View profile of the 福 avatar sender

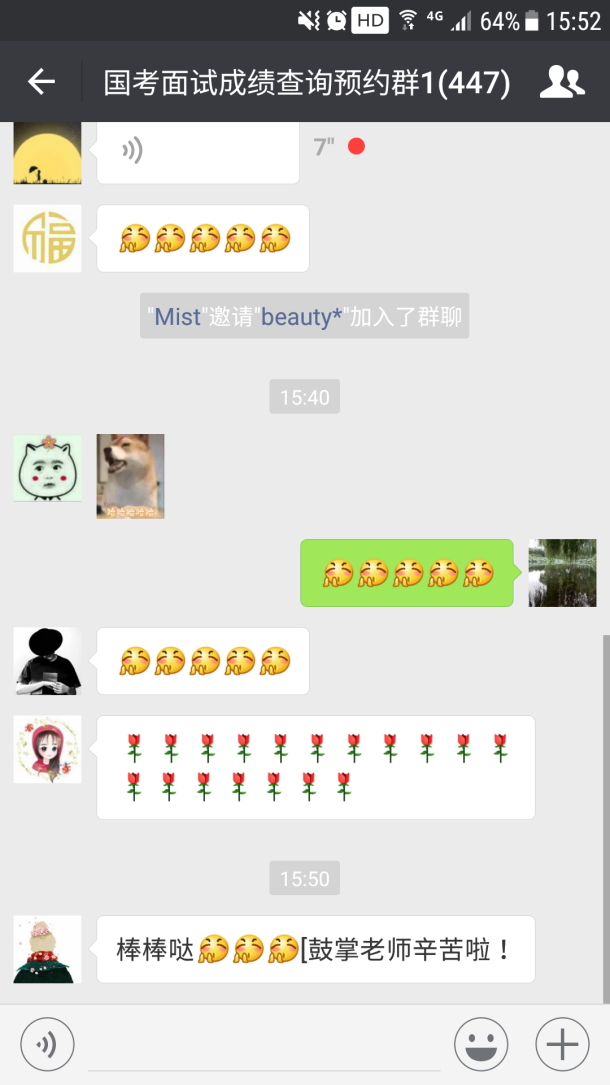tap(47, 238)
